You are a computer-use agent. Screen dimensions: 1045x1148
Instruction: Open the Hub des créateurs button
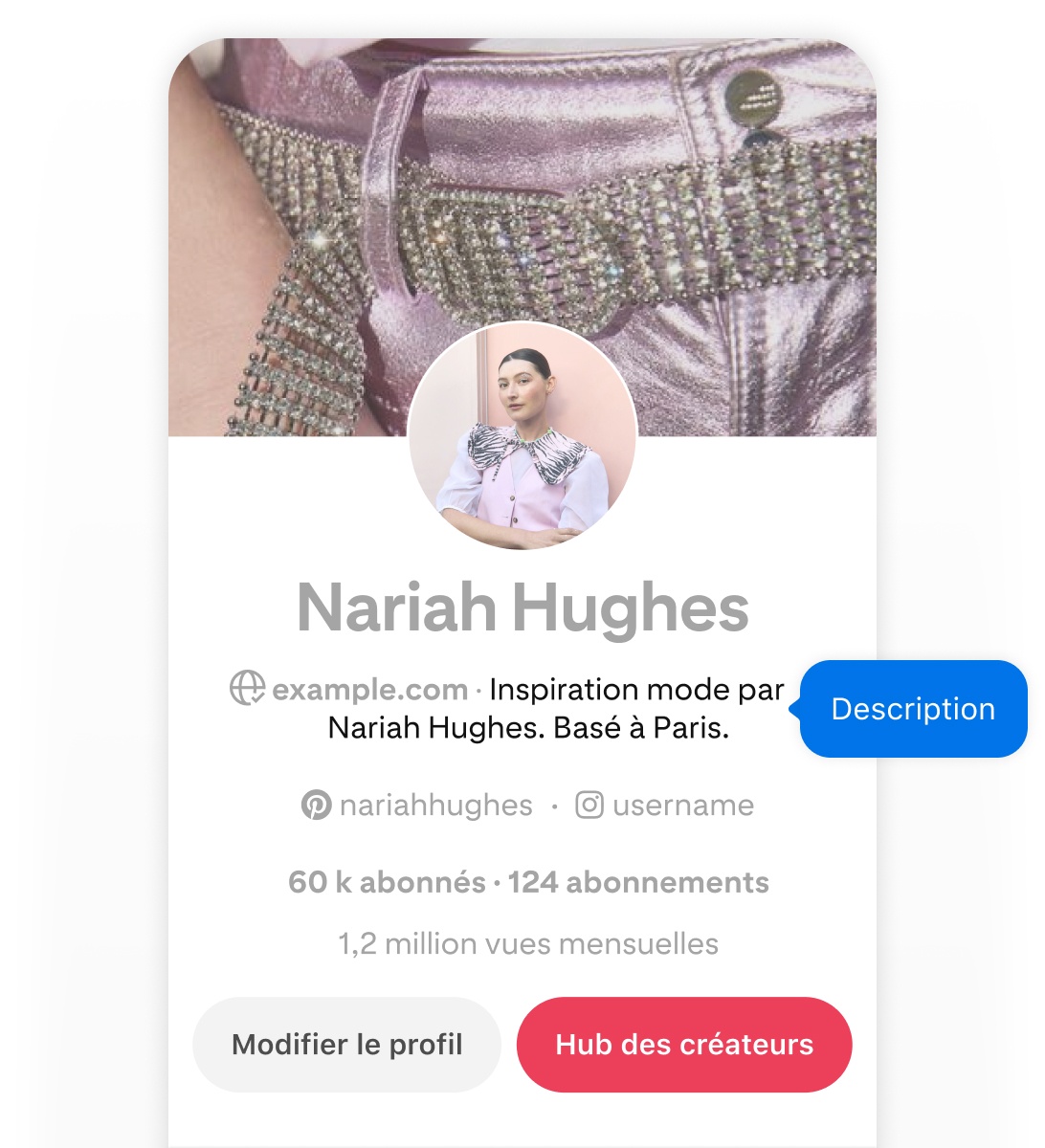point(684,1045)
